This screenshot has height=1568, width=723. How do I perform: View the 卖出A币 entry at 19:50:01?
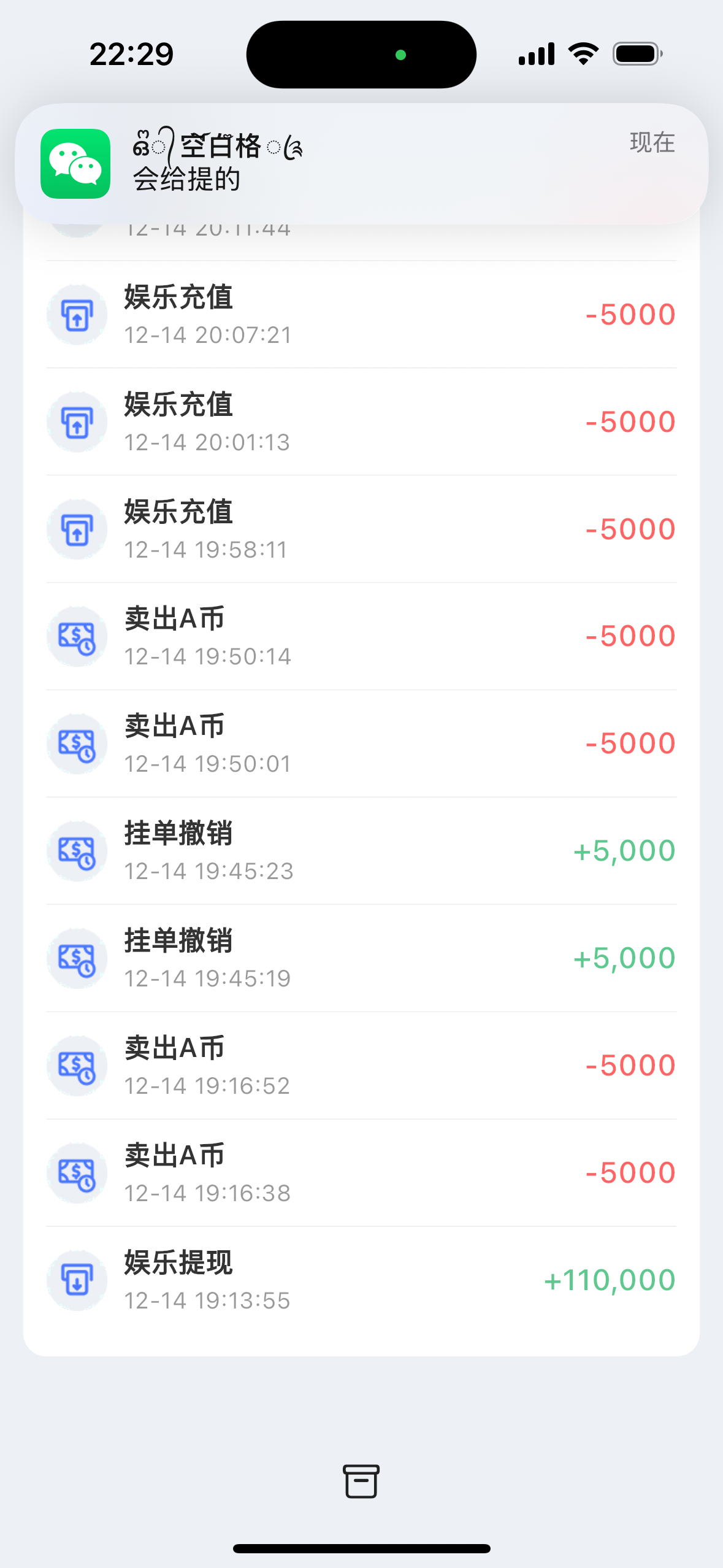pyautogui.click(x=361, y=744)
